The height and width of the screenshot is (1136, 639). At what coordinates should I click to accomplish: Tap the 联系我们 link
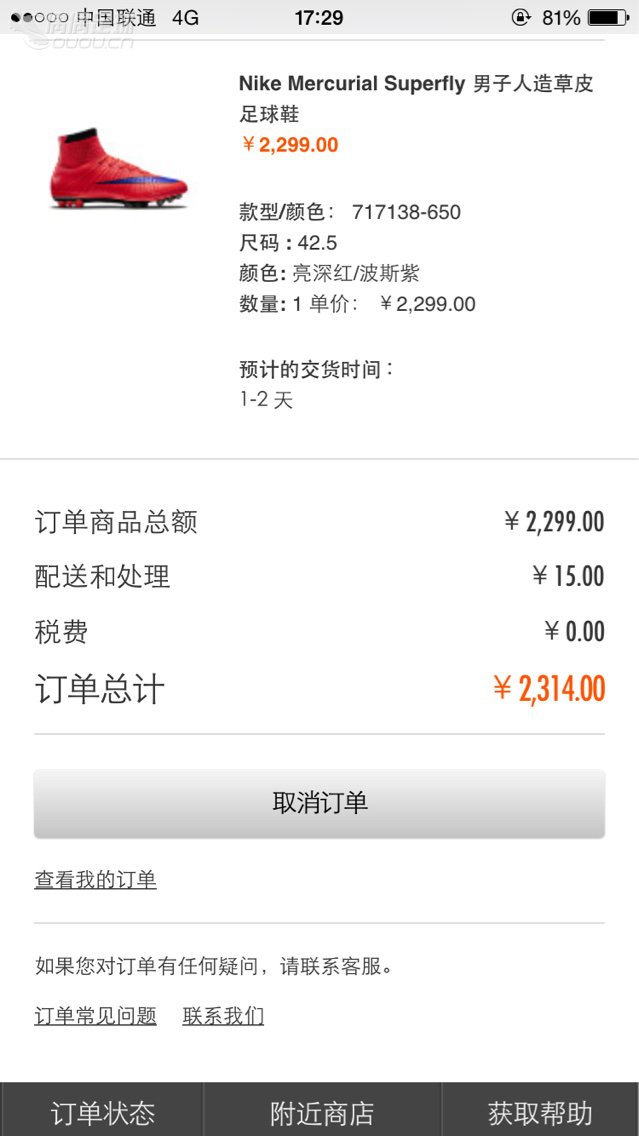coord(223,1016)
